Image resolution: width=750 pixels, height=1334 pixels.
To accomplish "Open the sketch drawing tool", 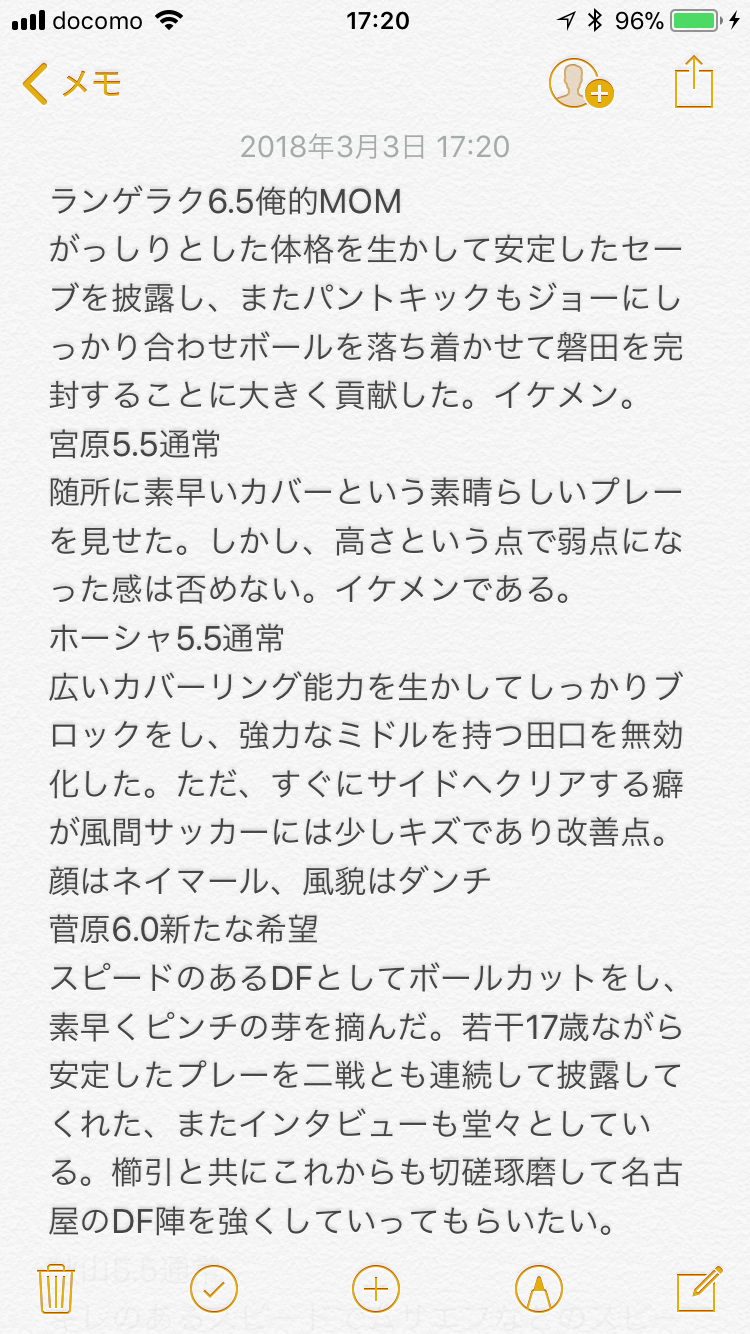I will (538, 1289).
